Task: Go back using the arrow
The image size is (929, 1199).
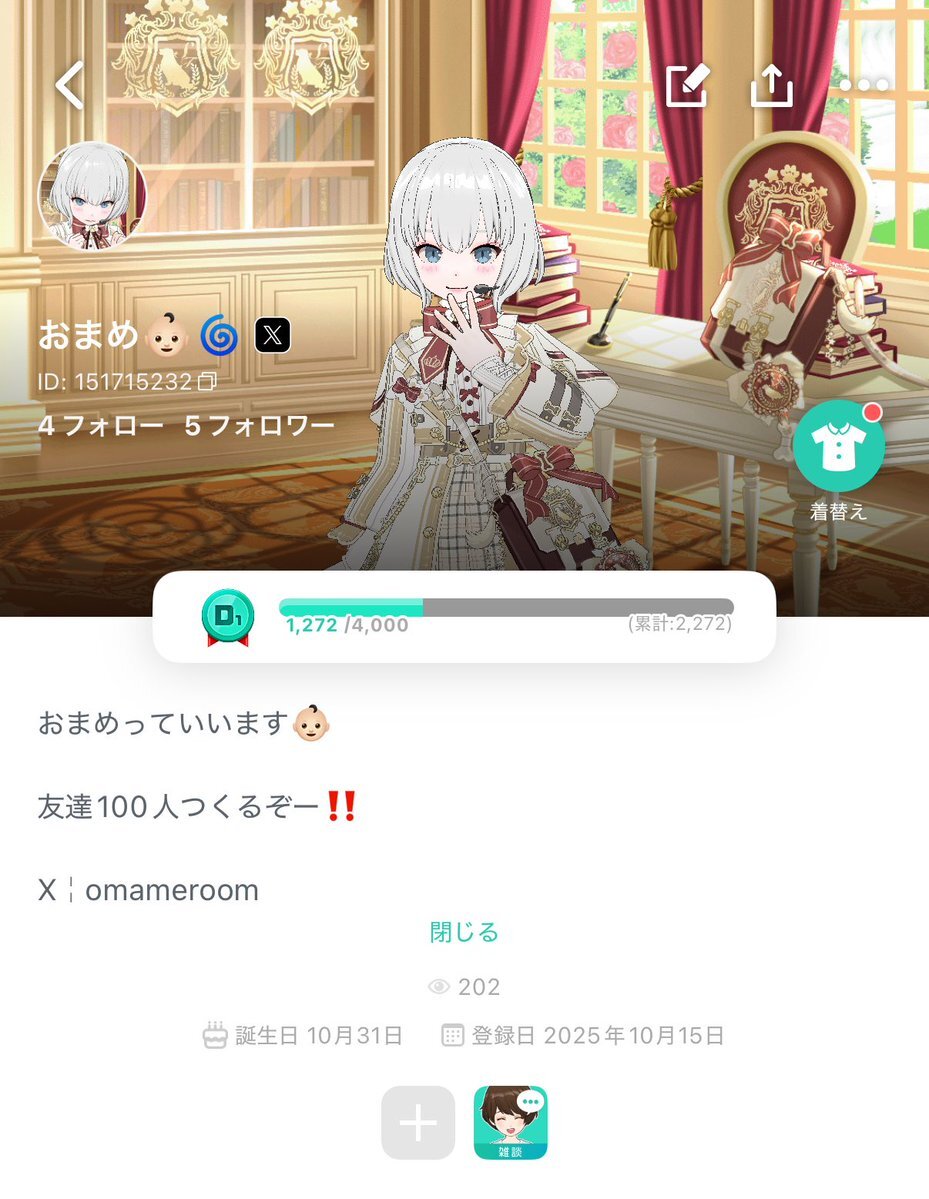Action: pos(70,86)
